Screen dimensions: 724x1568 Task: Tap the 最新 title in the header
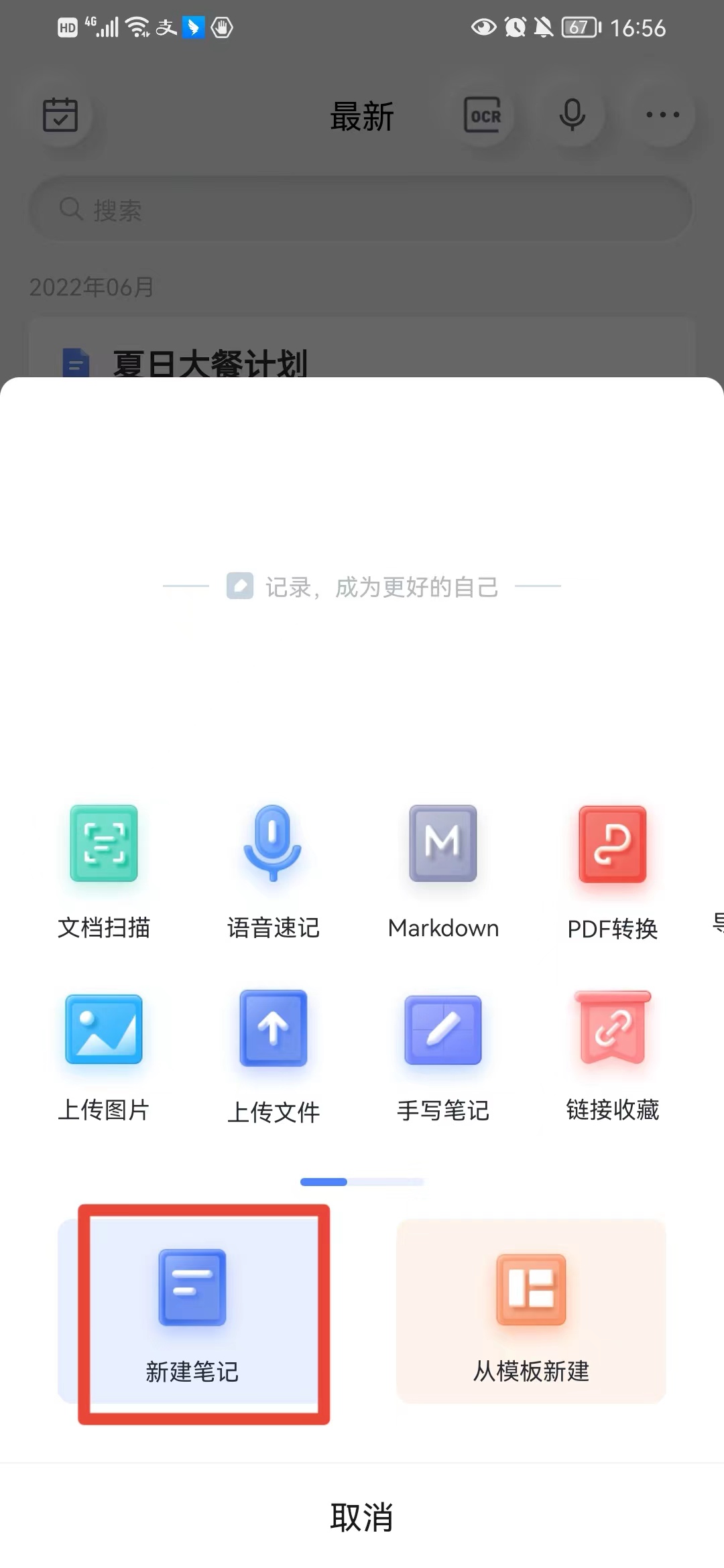coord(362,116)
